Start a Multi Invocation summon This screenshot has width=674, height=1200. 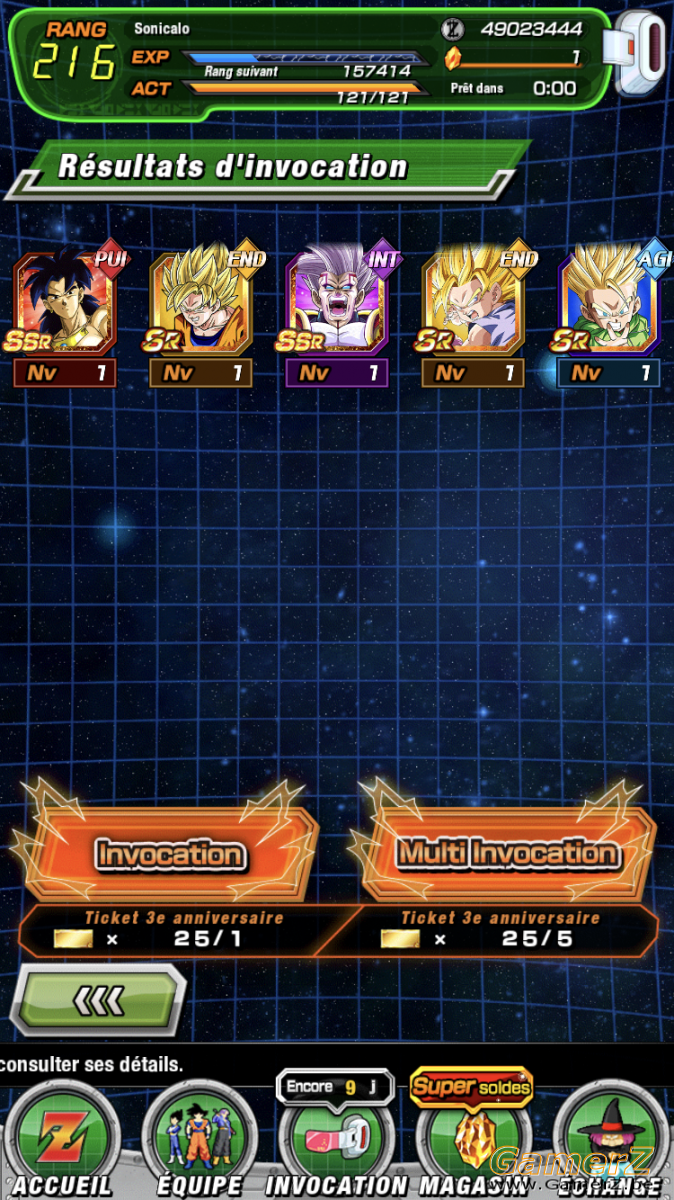507,854
